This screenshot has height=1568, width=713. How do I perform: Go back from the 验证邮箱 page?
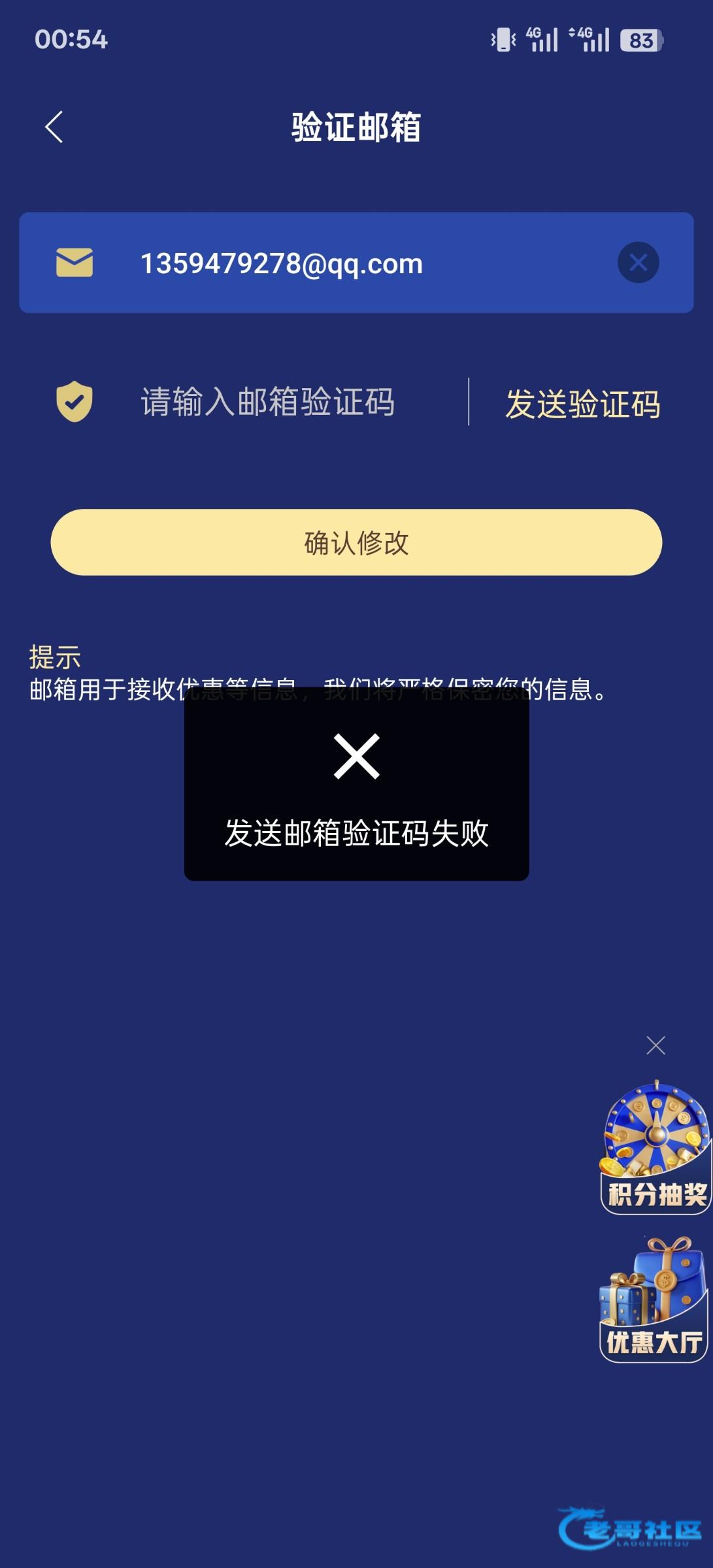coord(54,127)
